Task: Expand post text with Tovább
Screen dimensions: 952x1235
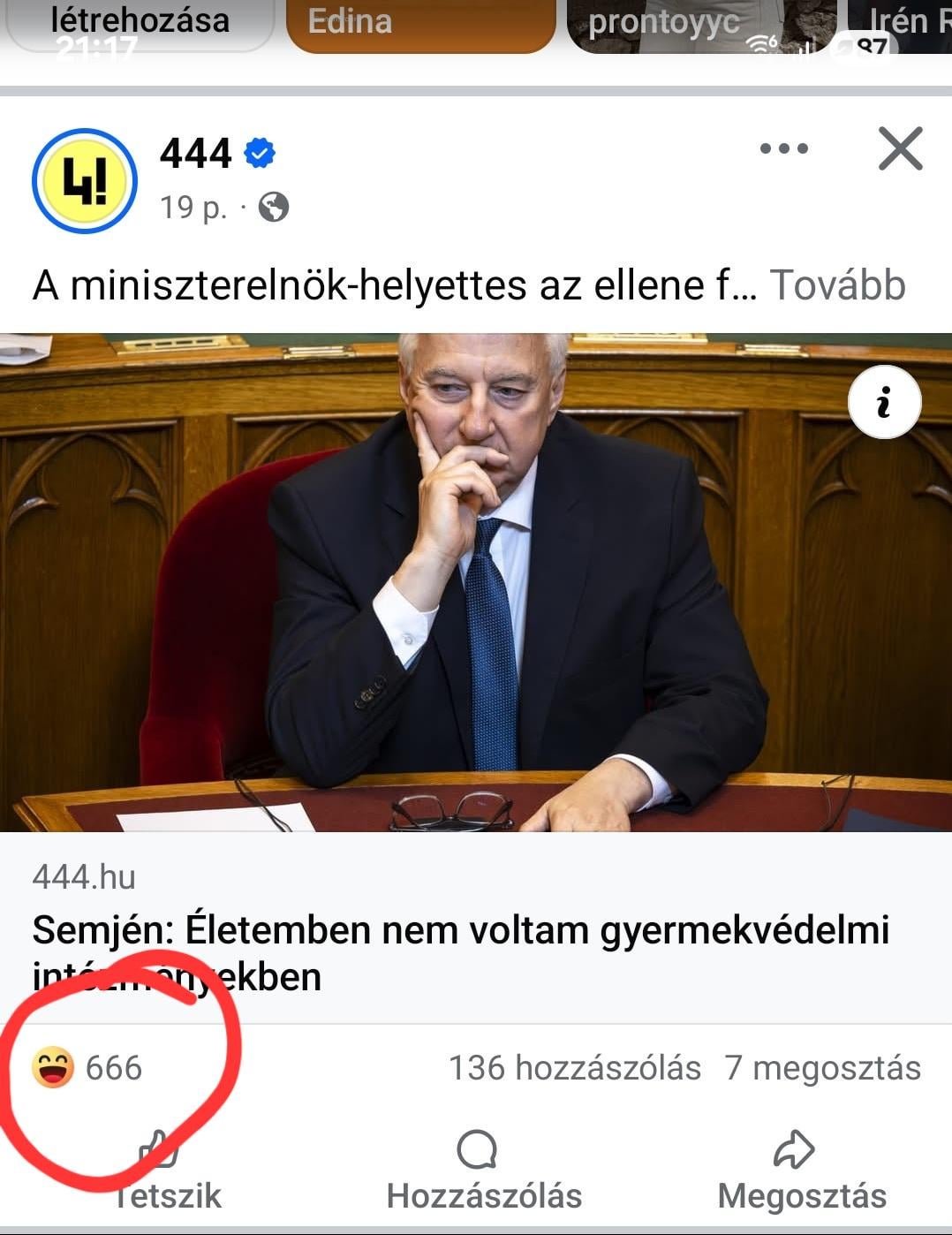Action: tap(837, 285)
